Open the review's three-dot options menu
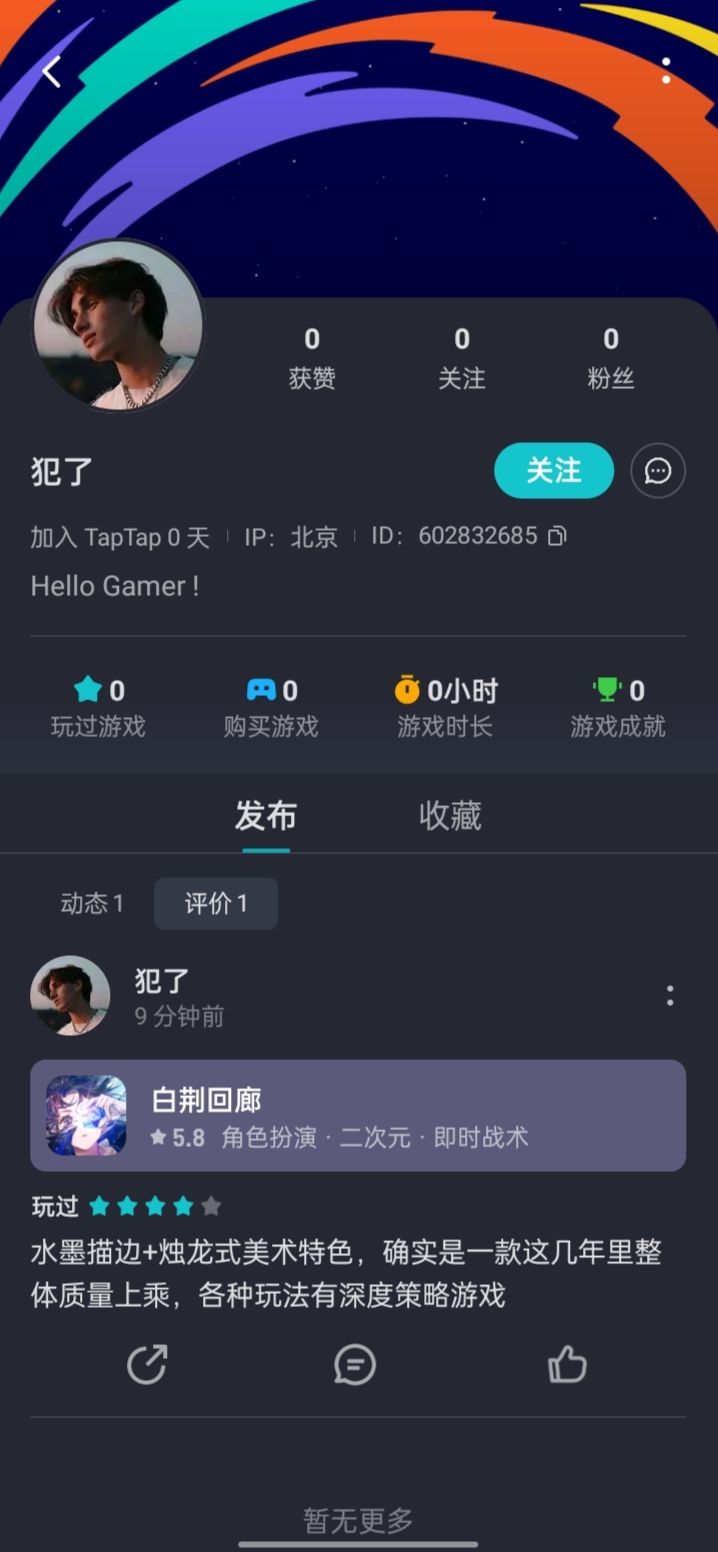The width and height of the screenshot is (718, 1552). pos(670,995)
